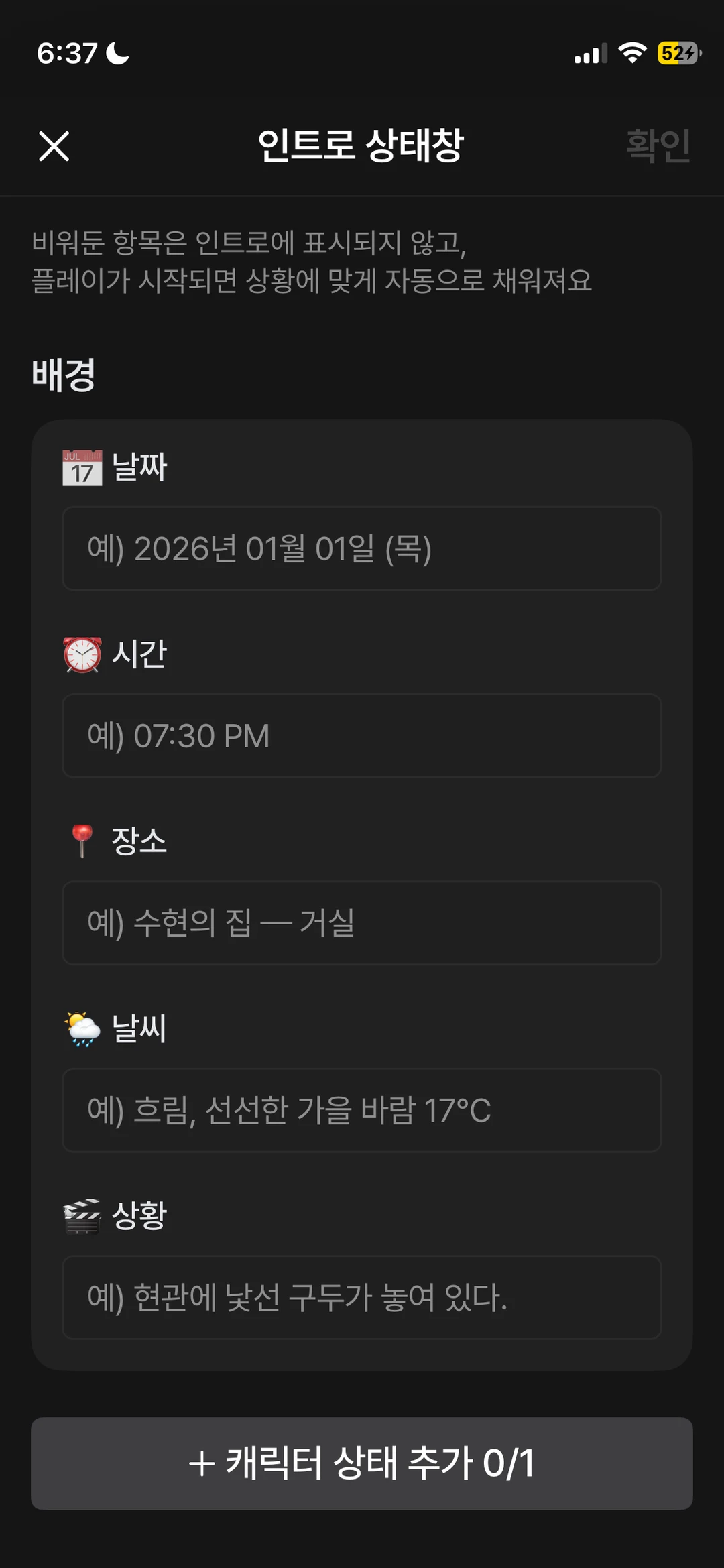Select the 장소 location text field

tap(362, 923)
